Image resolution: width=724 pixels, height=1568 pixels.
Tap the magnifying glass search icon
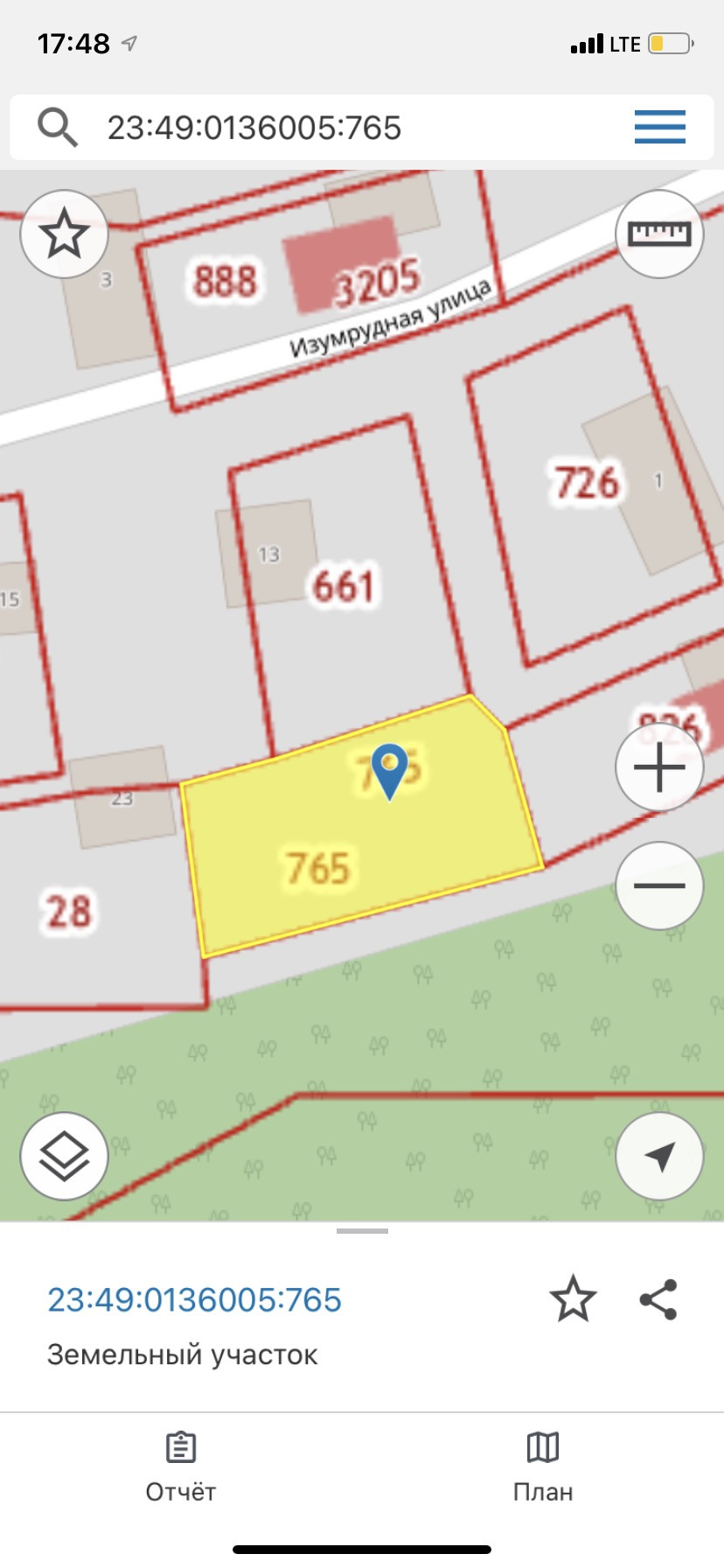58,128
